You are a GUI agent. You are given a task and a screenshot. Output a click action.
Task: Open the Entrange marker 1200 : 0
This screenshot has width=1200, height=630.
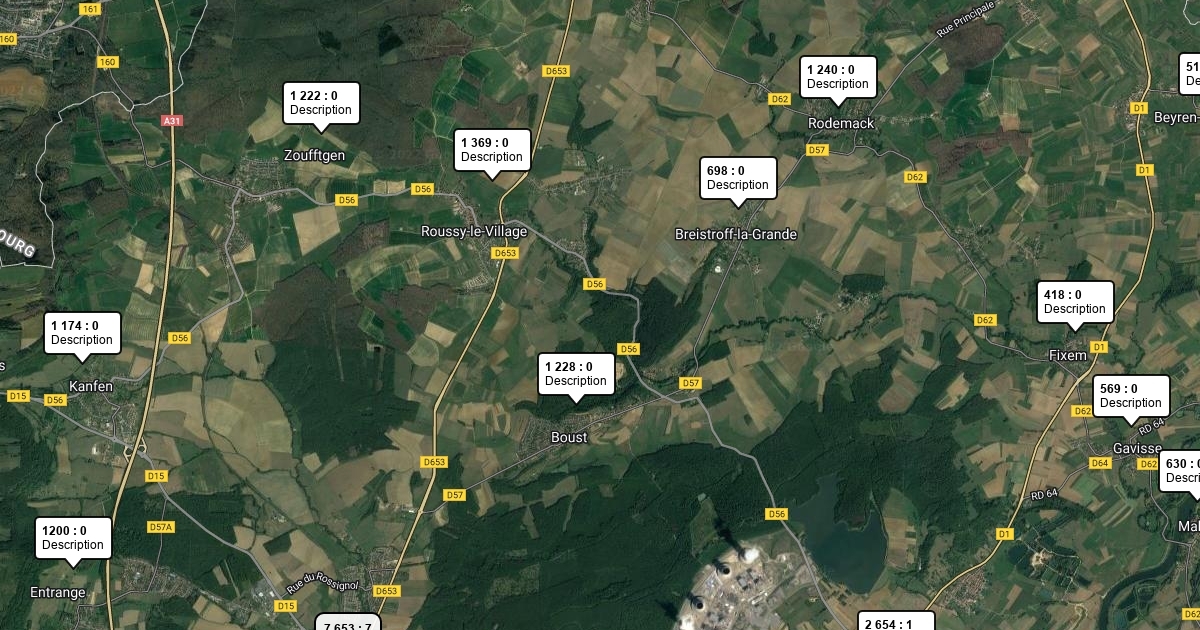[x=73, y=538]
